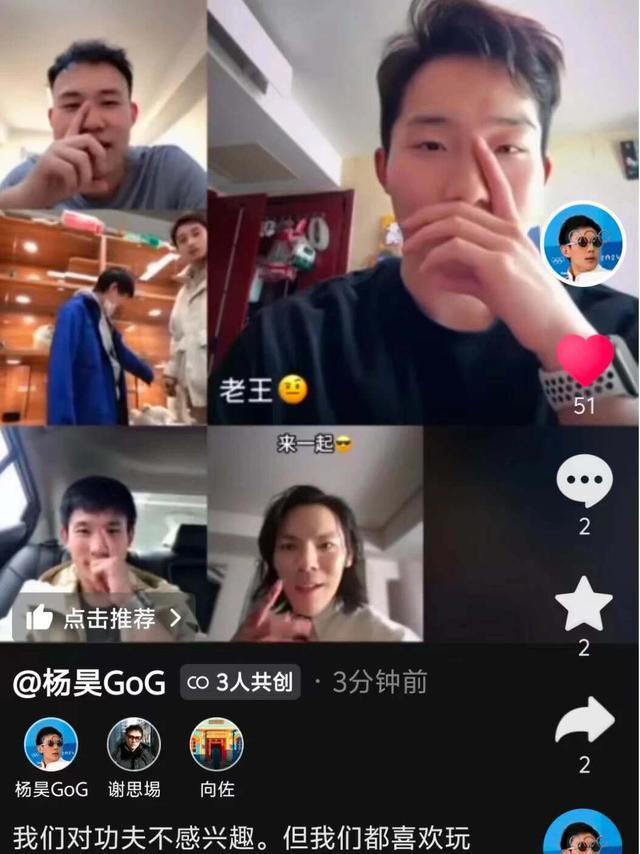
Task: View co-creator 杨昊GoG's avatar
Action: click(x=51, y=745)
